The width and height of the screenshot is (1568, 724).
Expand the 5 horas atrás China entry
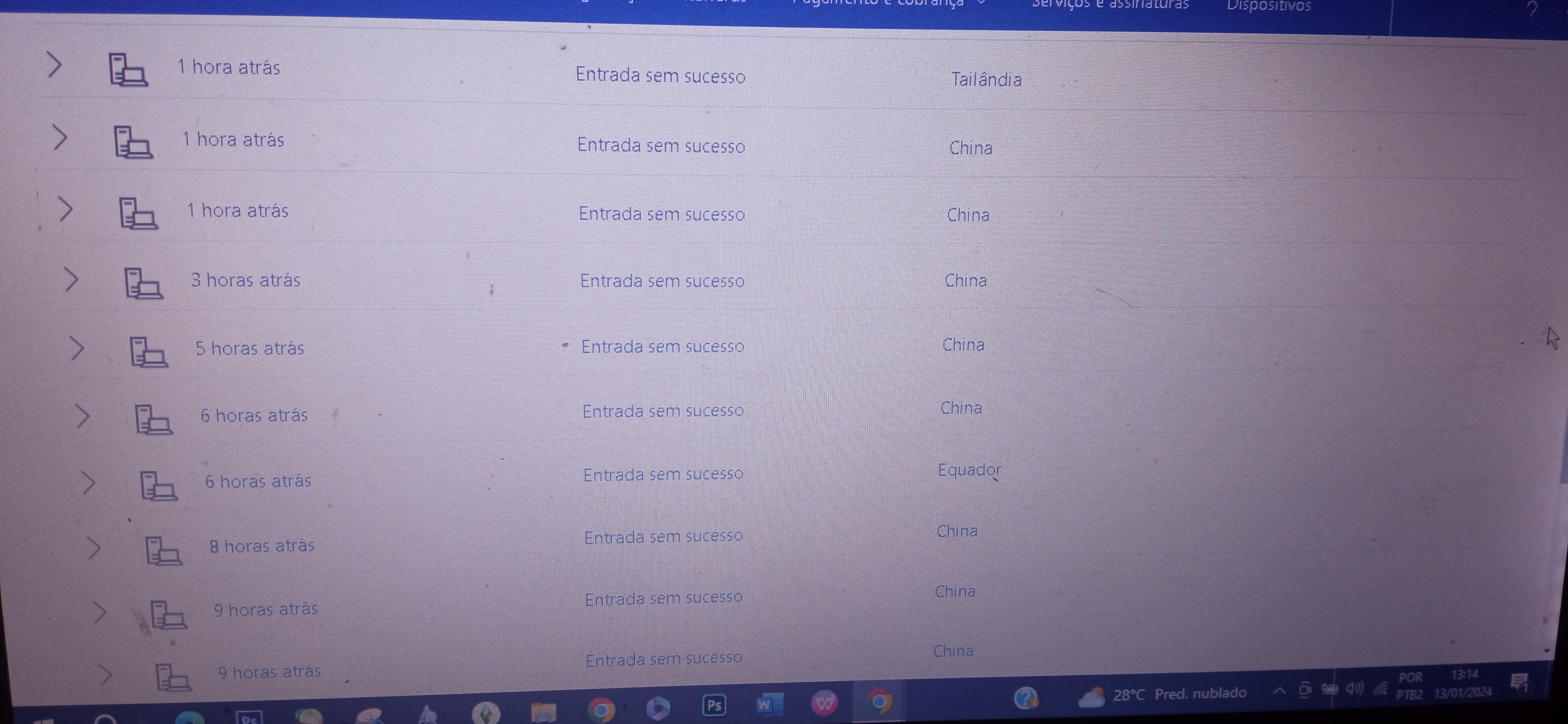[77, 348]
